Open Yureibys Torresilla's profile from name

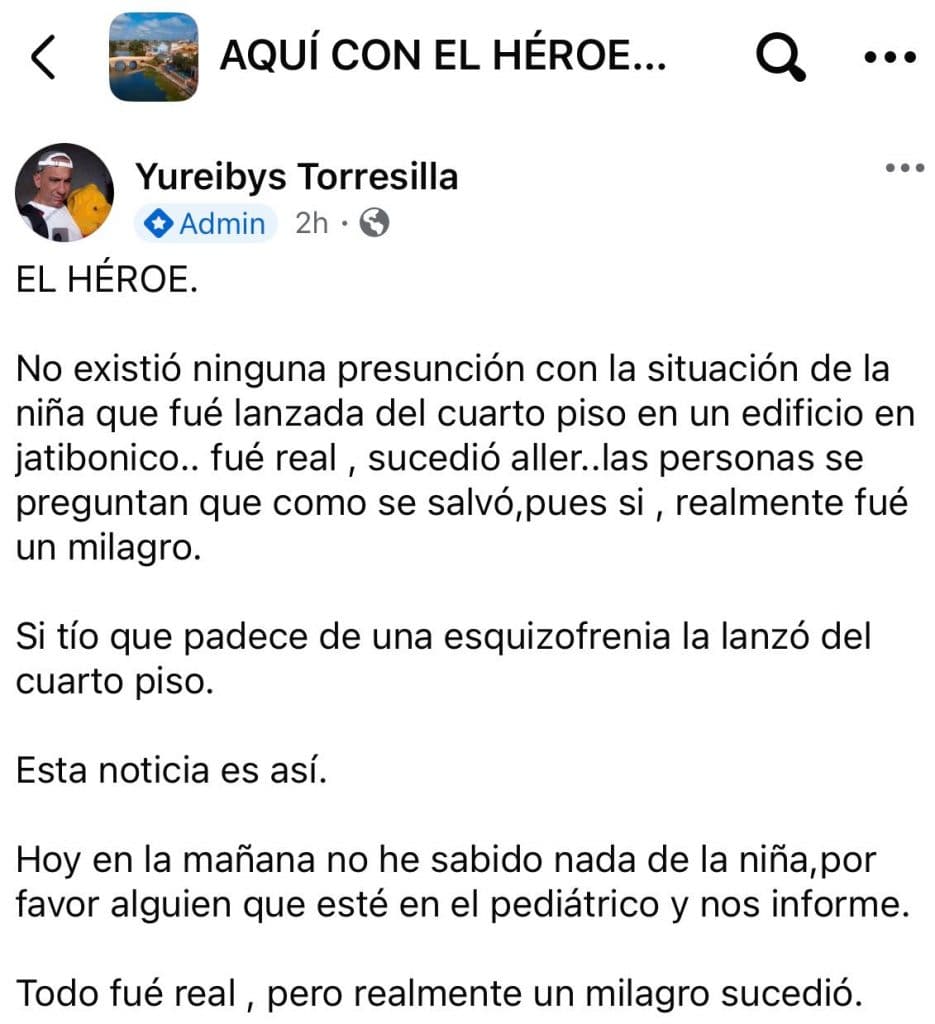click(x=296, y=177)
